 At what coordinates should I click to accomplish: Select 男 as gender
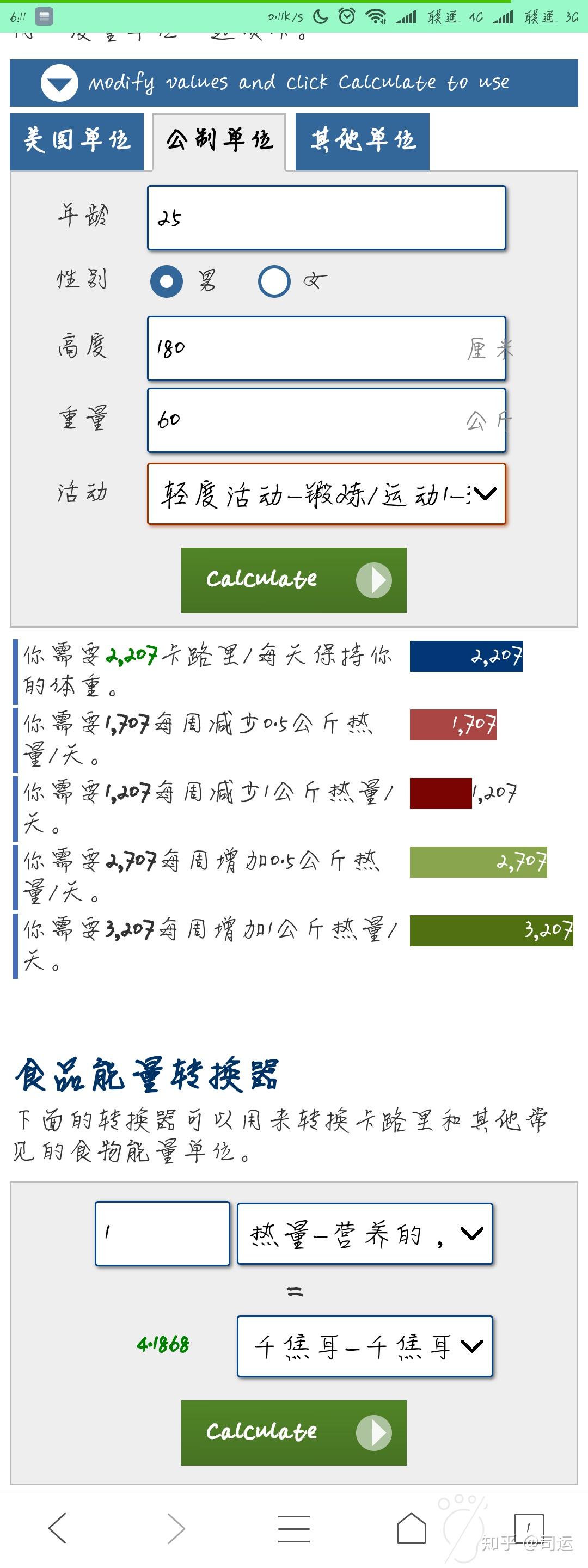tap(167, 281)
